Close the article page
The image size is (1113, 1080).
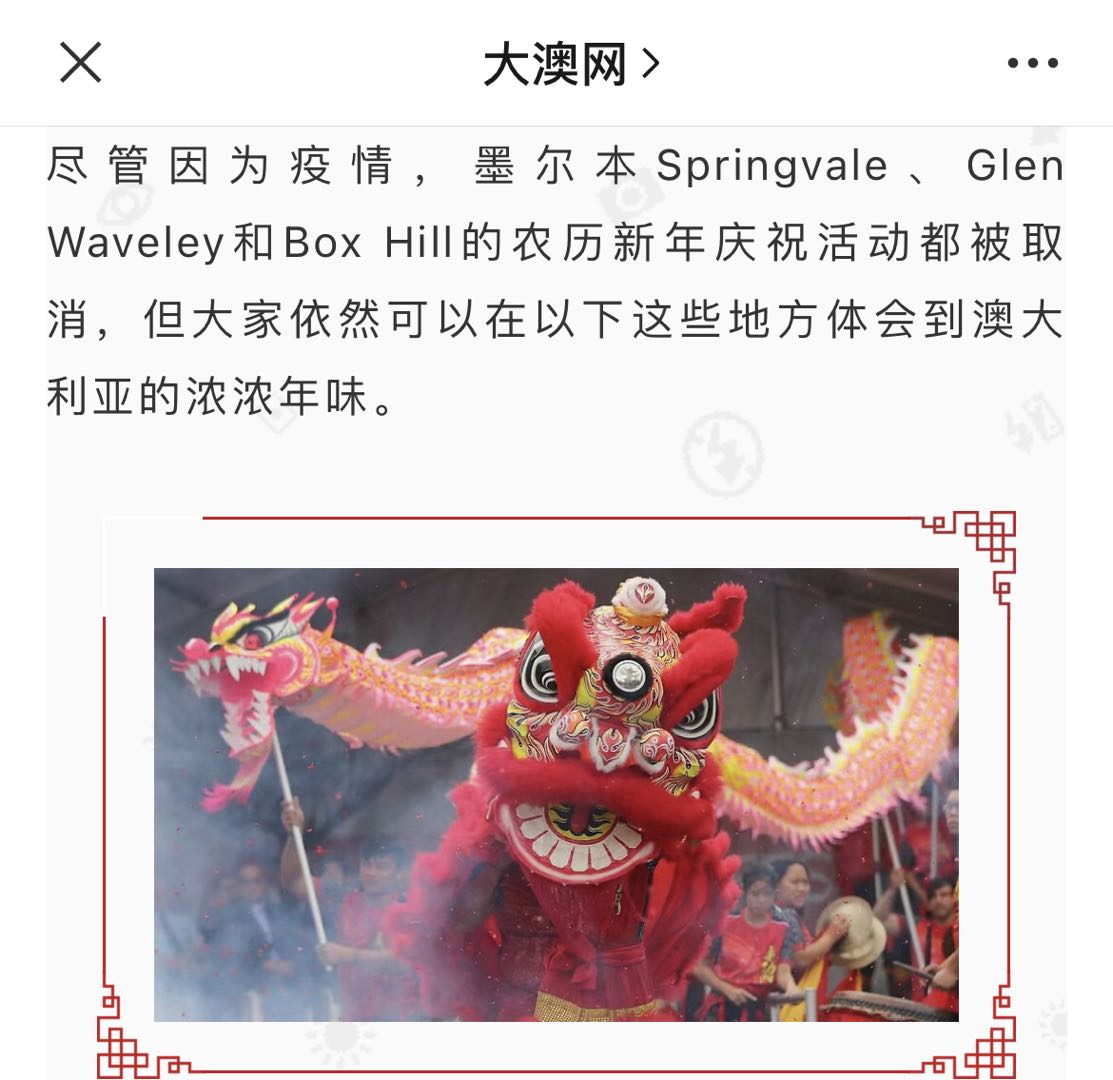(x=81, y=63)
